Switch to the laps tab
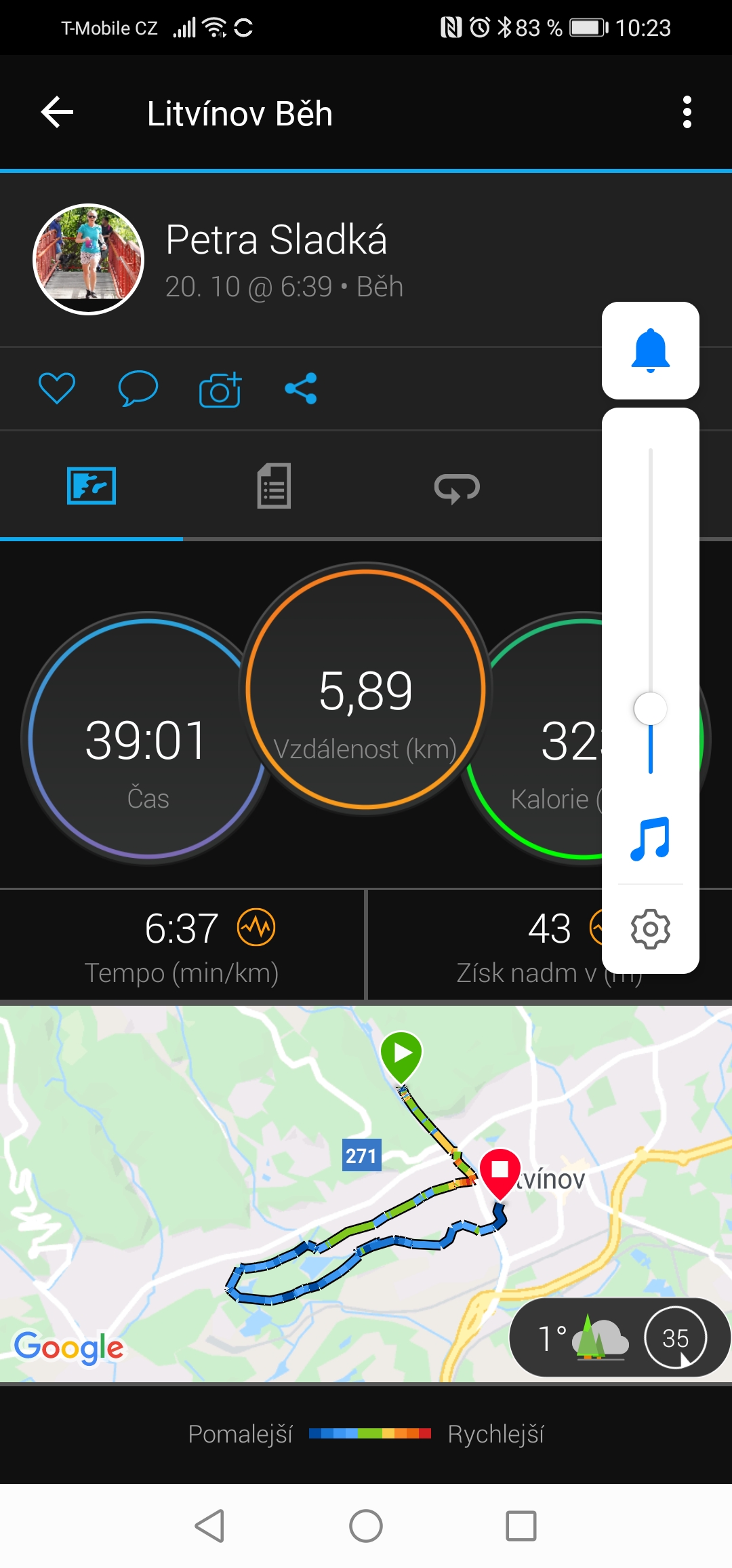Screen dimensions: 732x1568 [457, 487]
